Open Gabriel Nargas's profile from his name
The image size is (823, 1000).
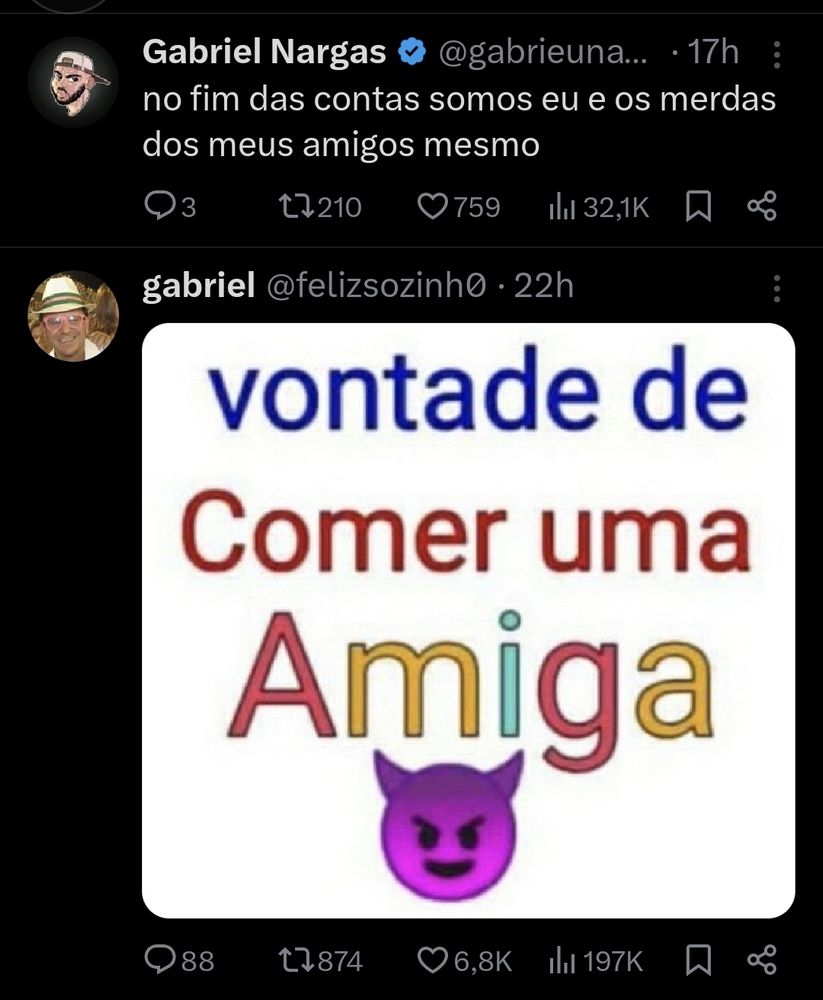coord(264,52)
